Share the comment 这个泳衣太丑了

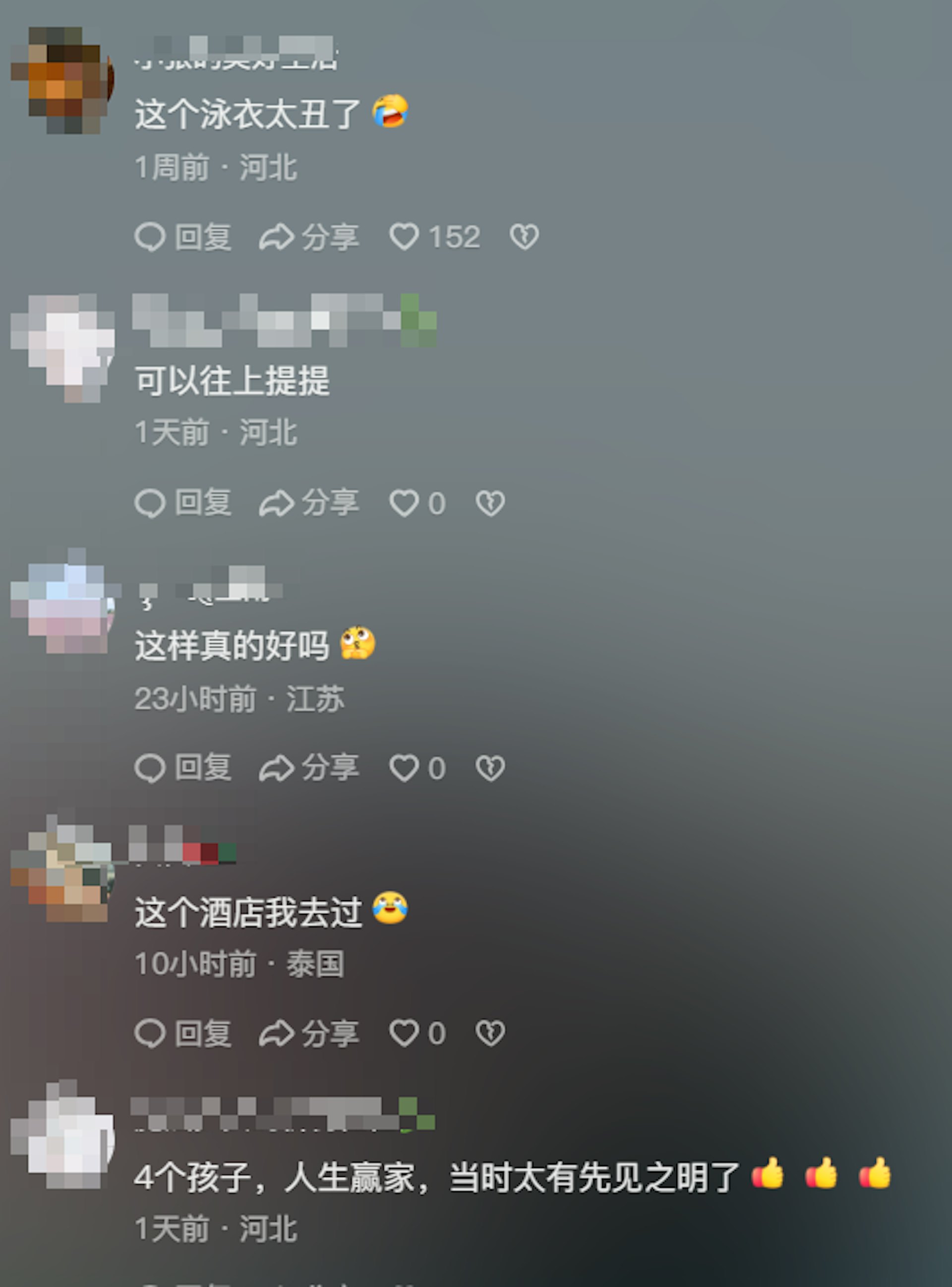click(309, 237)
